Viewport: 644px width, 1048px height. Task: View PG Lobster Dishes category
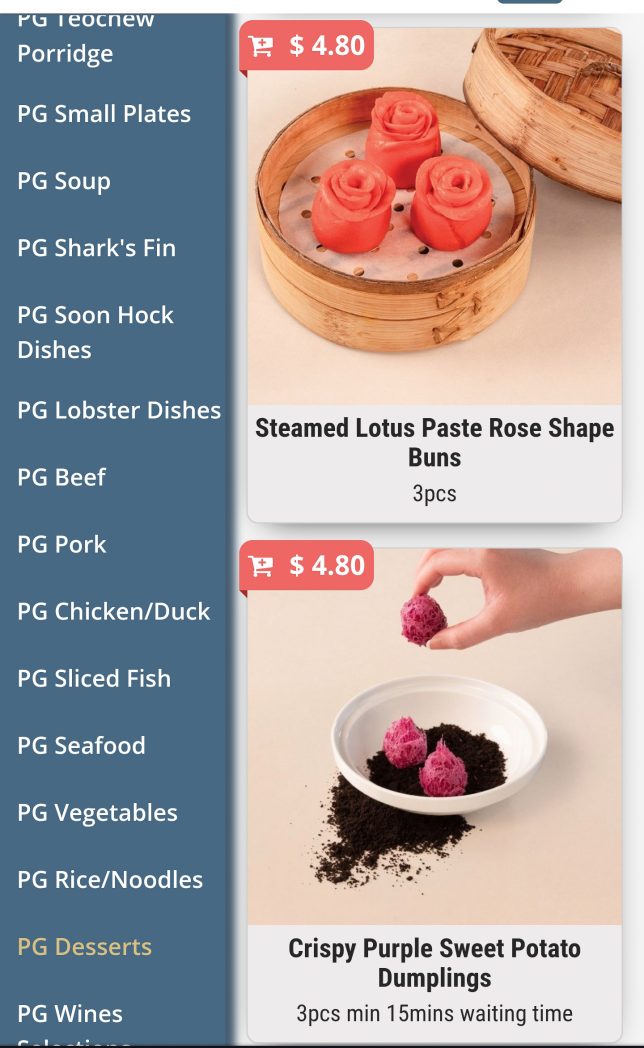coord(119,410)
